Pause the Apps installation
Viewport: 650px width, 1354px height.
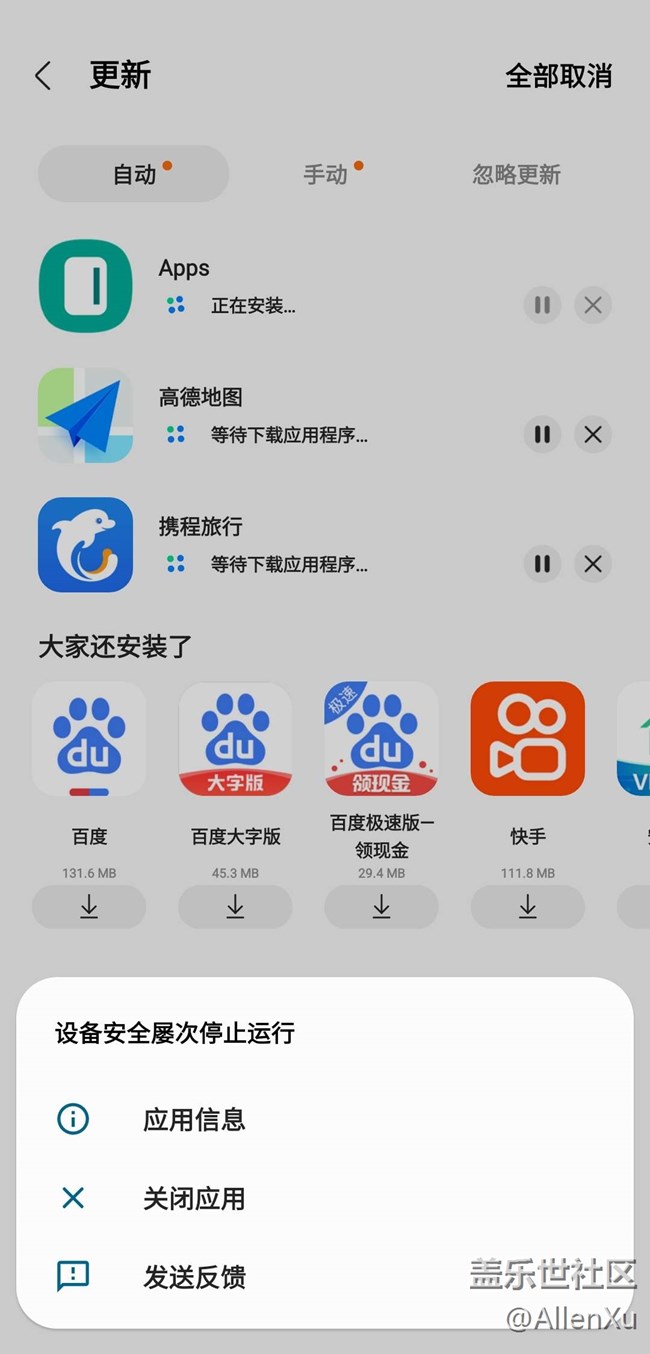(x=542, y=305)
